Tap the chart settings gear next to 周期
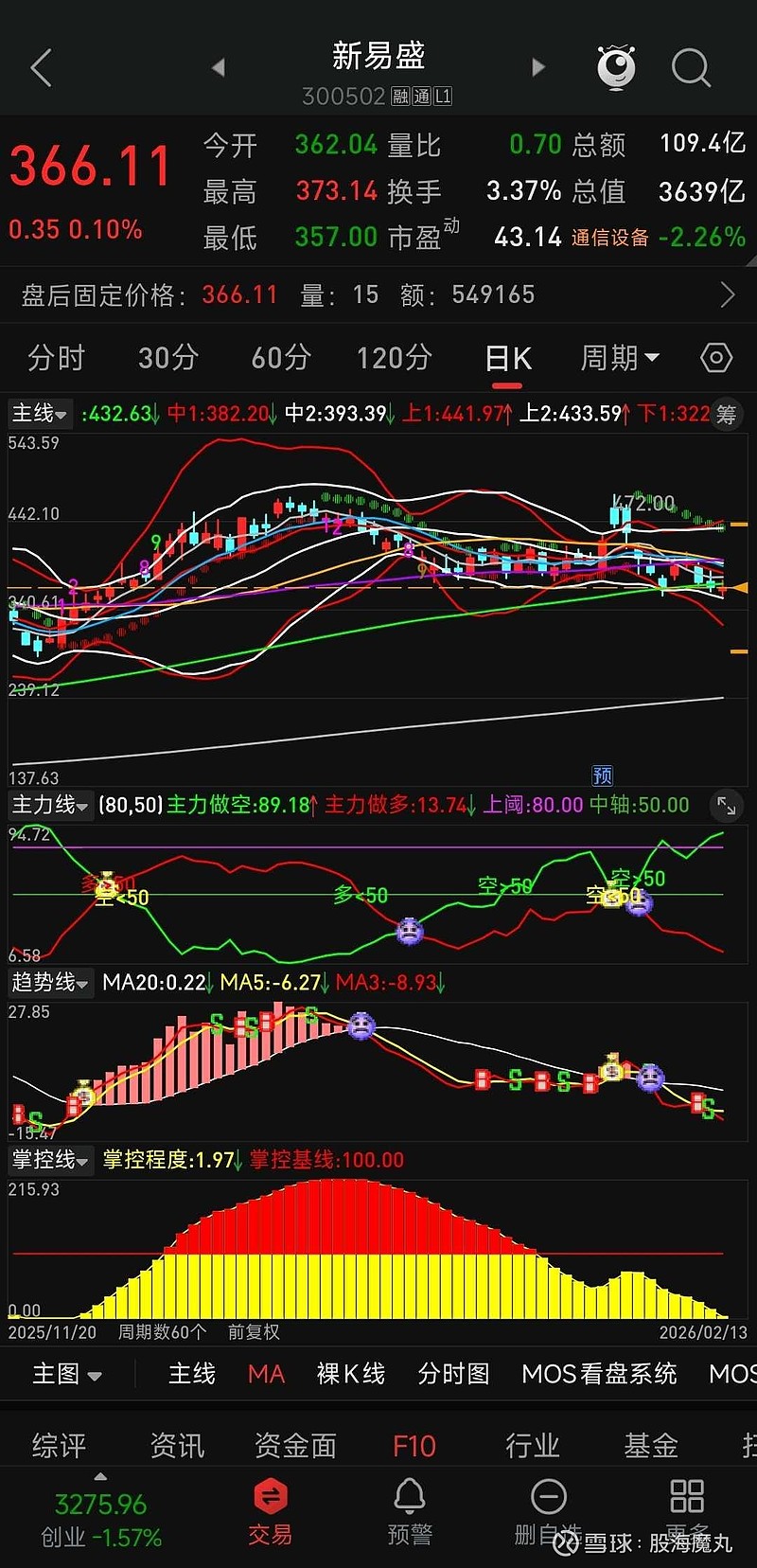Image resolution: width=757 pixels, height=1568 pixels. point(716,358)
